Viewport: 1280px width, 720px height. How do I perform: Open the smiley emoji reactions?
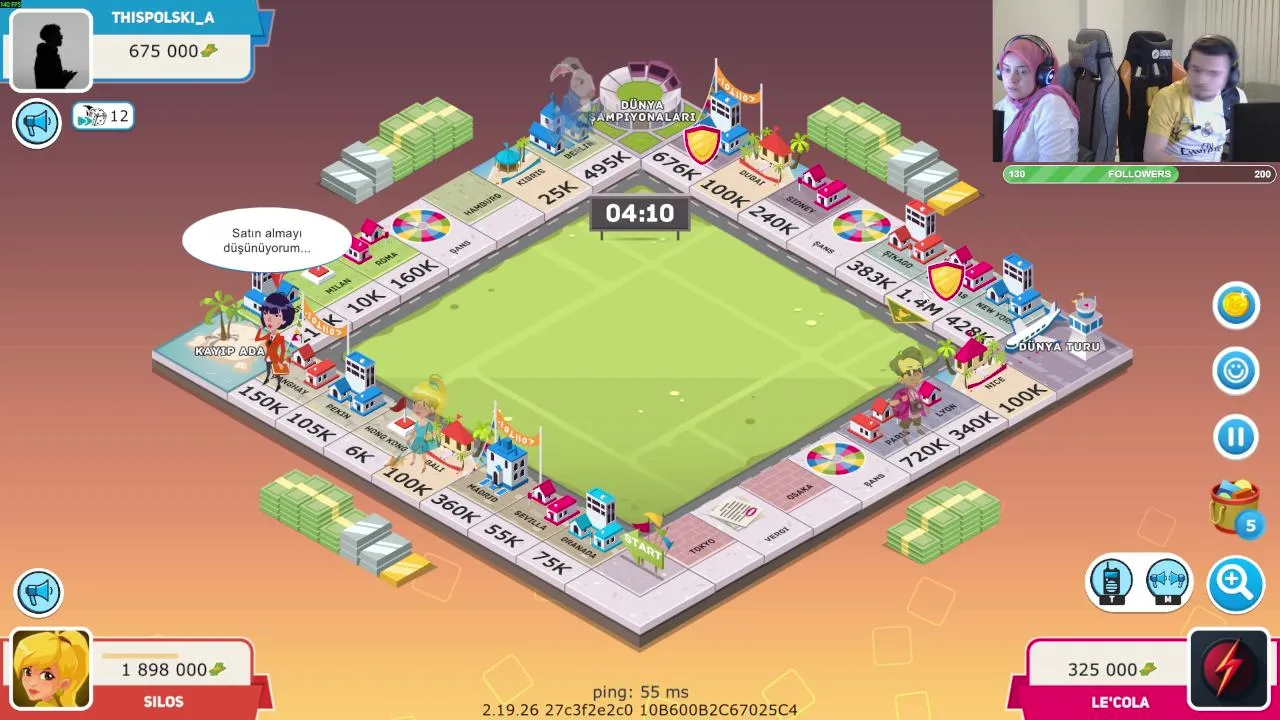(1235, 371)
